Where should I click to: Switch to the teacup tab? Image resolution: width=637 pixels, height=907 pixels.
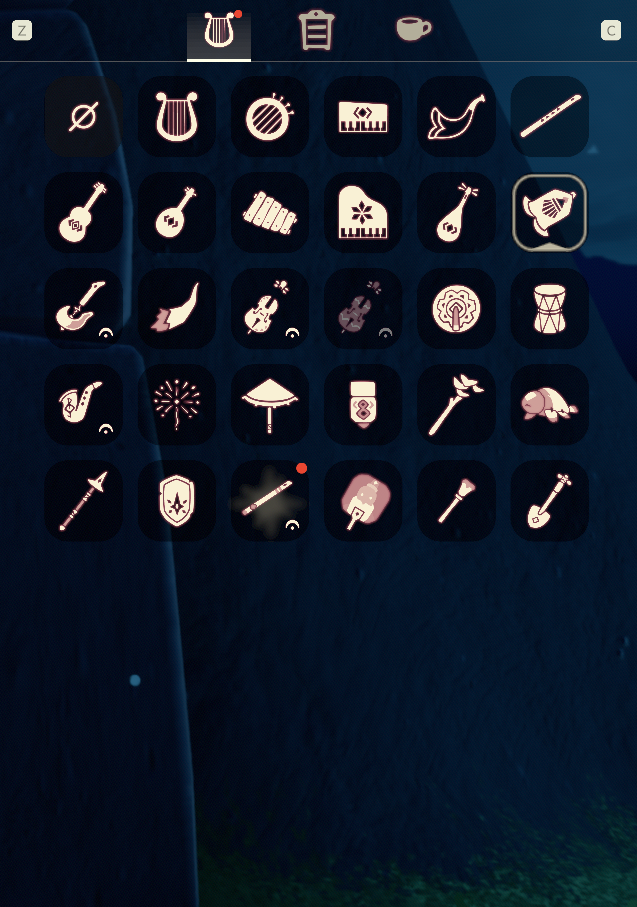[x=412, y=29]
